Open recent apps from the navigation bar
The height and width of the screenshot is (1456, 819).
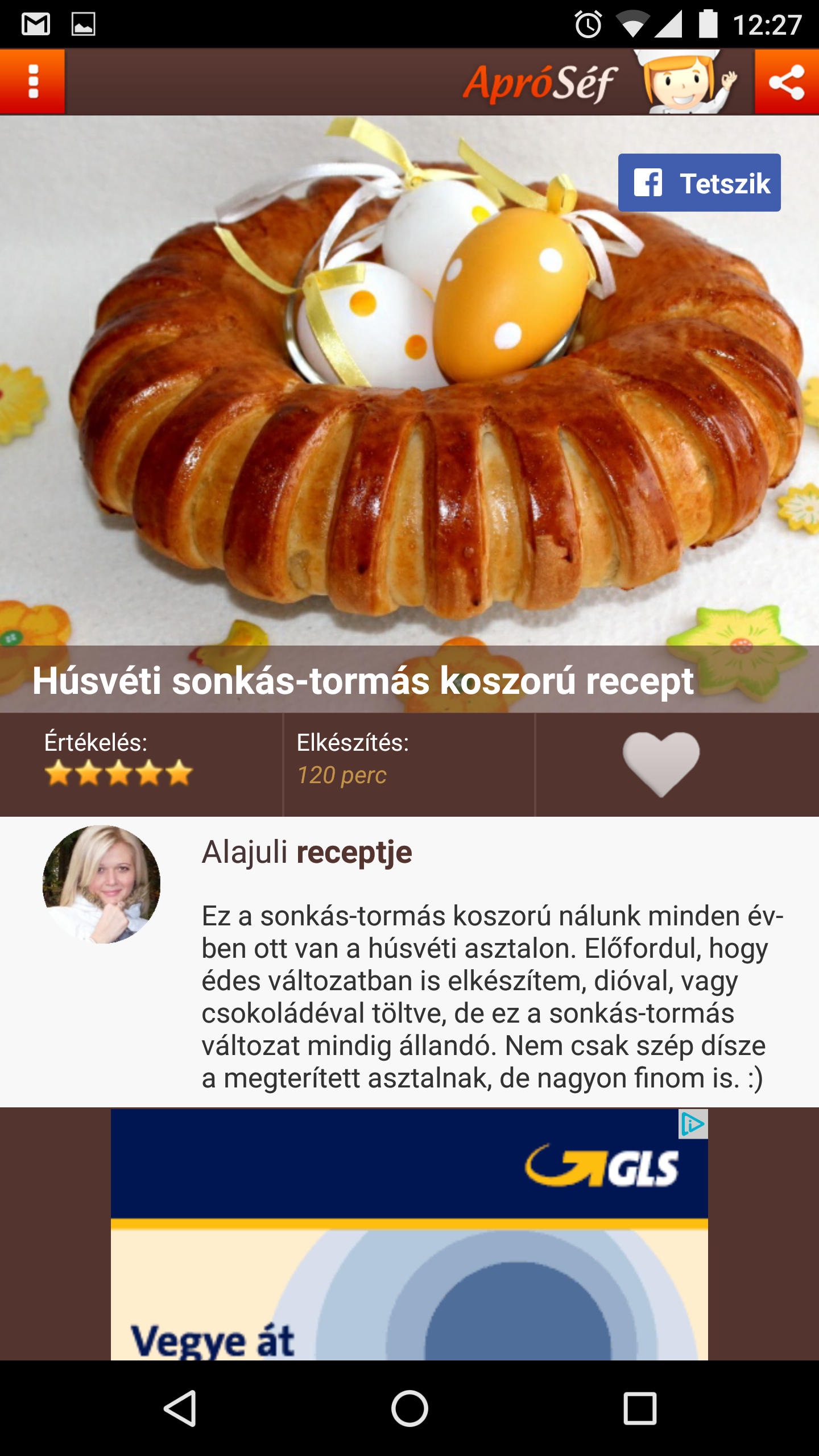pos(640,1408)
